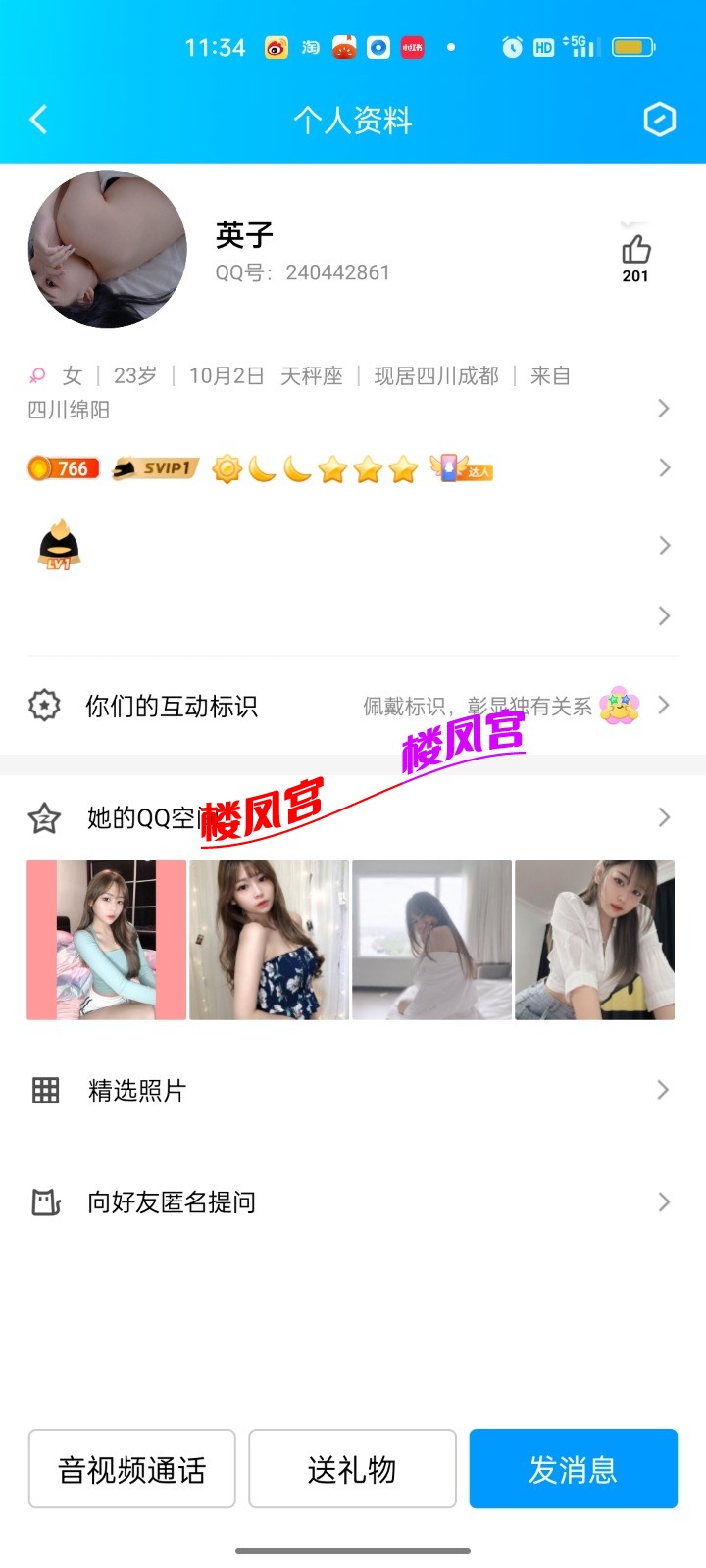Viewport: 706px width, 1568px height.
Task: Give 英子 a thumbs-up like
Action: point(635,252)
